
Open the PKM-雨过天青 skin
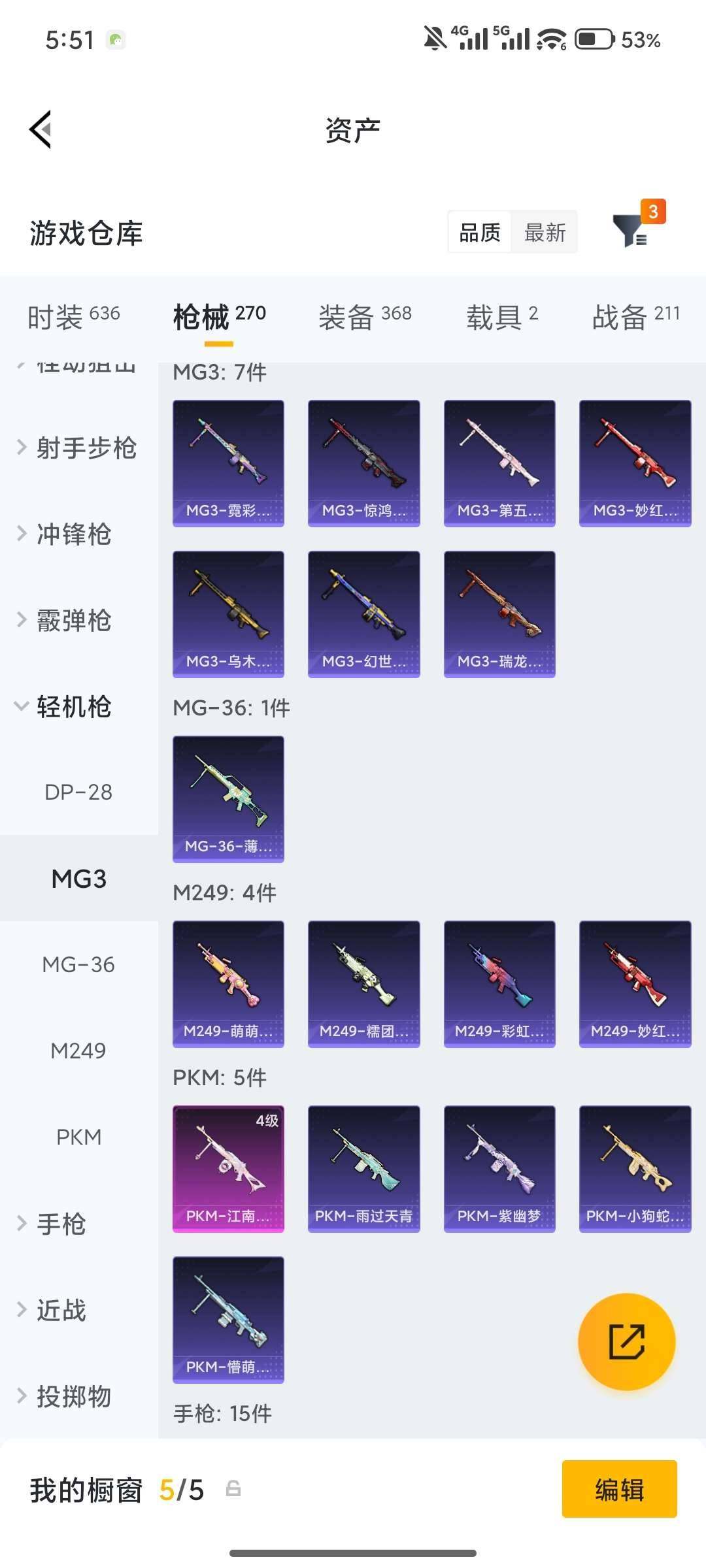(363, 1168)
